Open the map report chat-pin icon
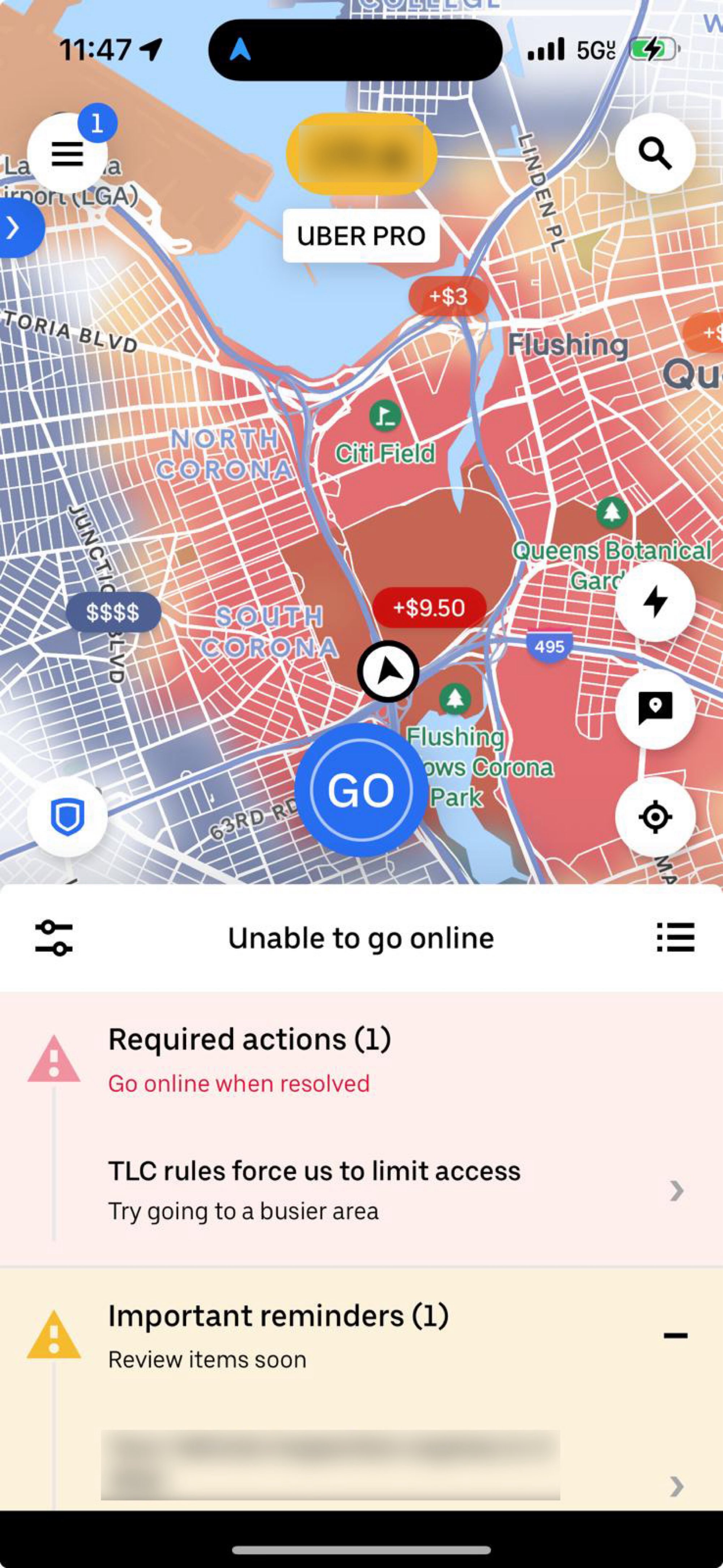This screenshot has height=1568, width=723. point(655,709)
